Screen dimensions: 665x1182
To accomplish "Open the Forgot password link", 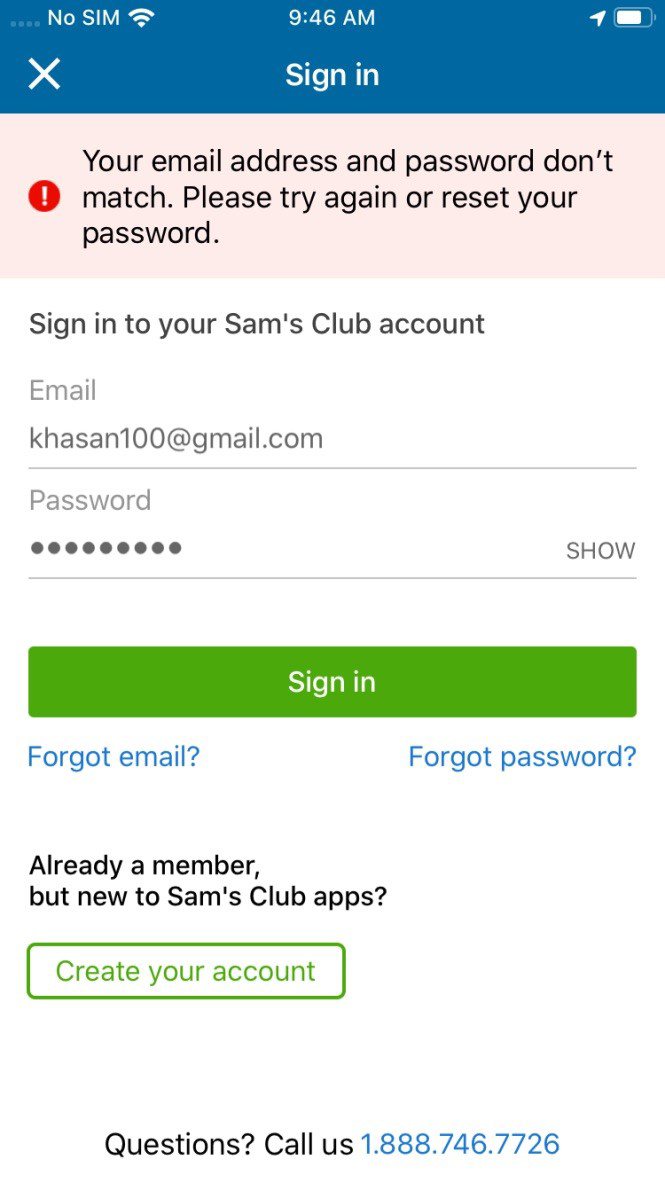I will (522, 757).
